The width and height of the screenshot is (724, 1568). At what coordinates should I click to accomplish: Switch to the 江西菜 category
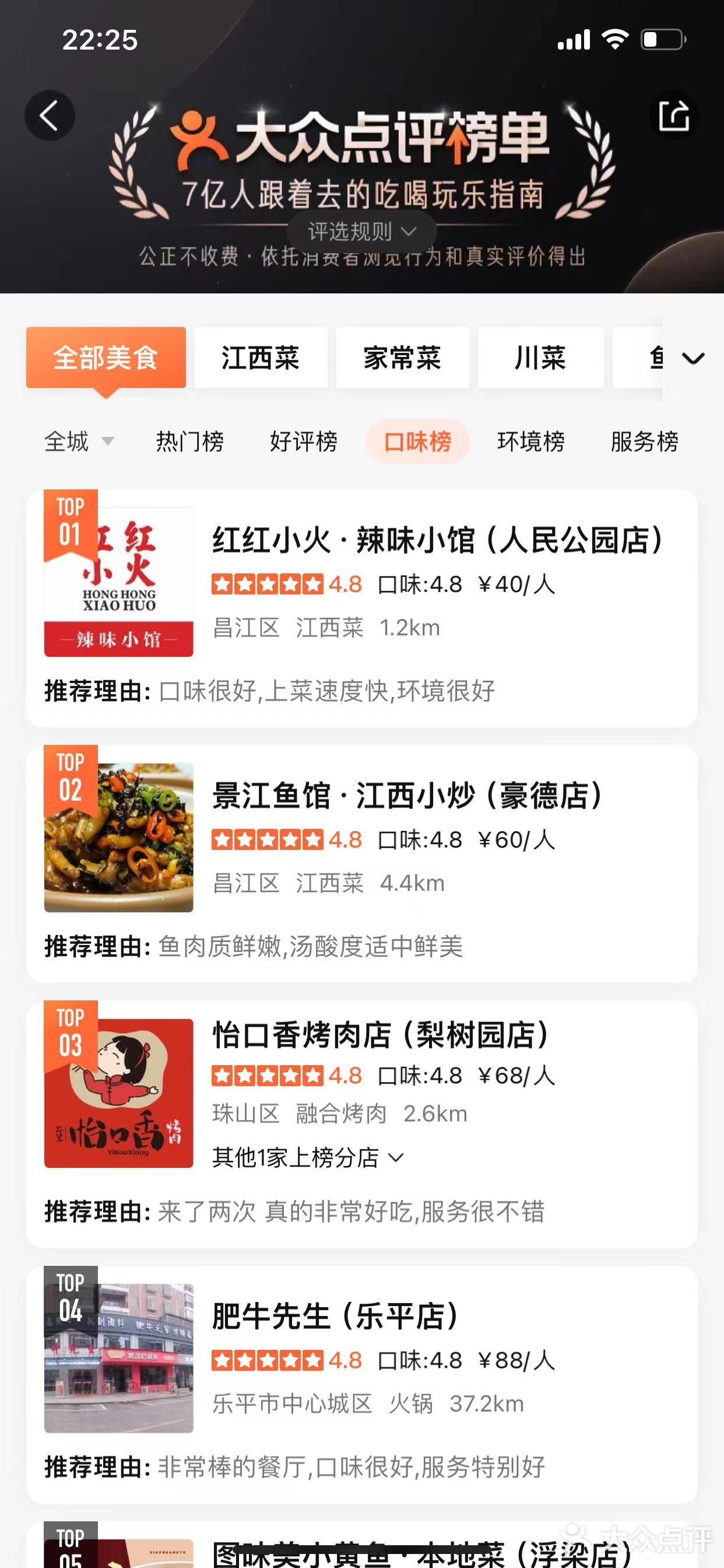coord(261,358)
